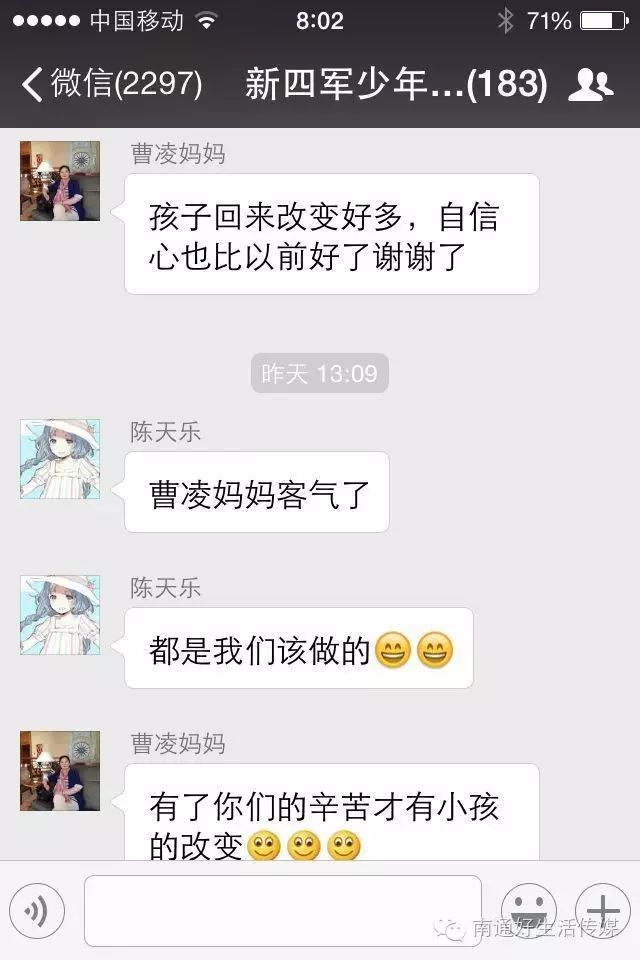Open 陈天乐's avatar beside 都是我们该做的
Viewport: 640px width, 960px height.
click(60, 615)
